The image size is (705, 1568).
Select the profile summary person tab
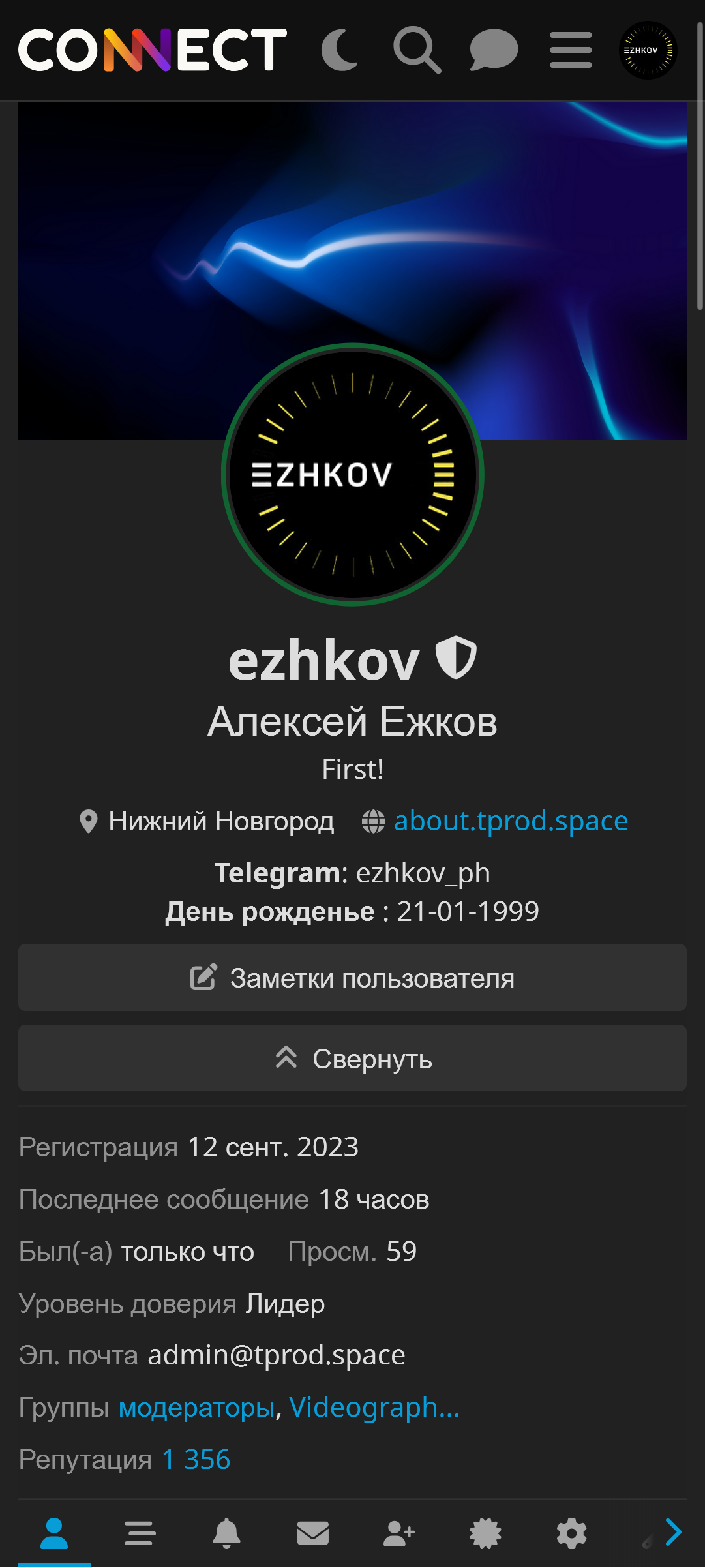point(54,1533)
